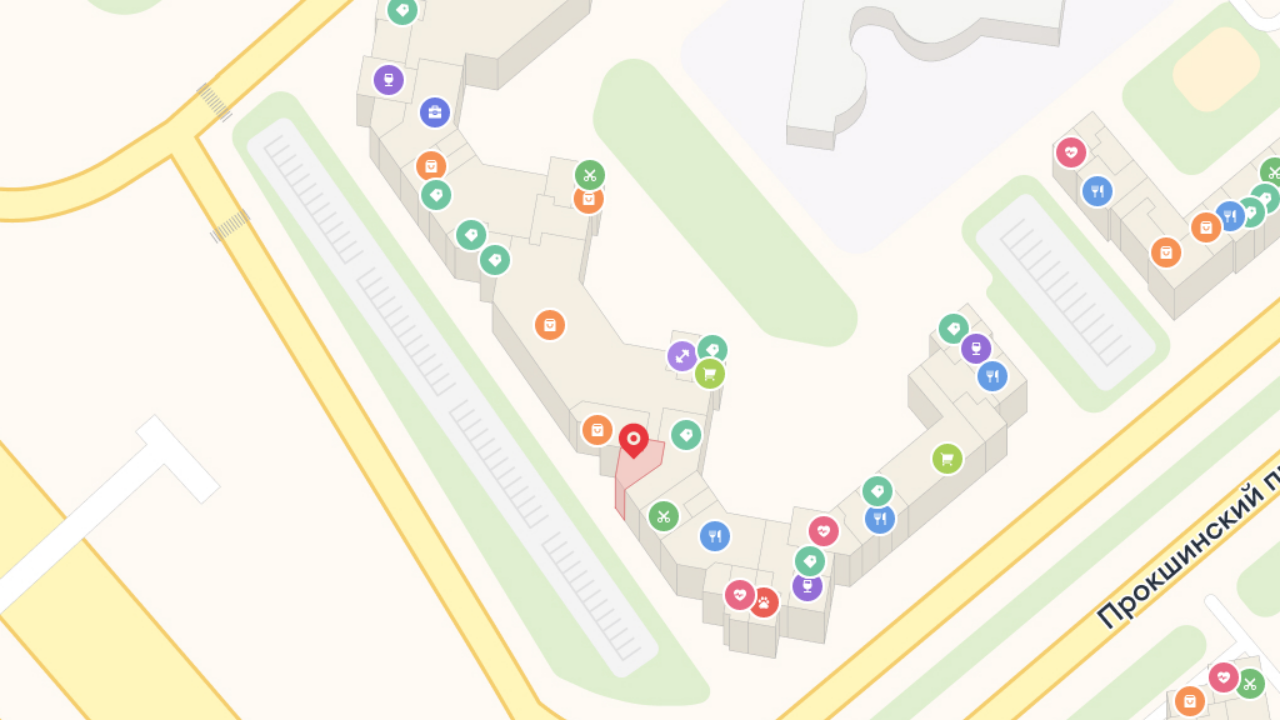The width and height of the screenshot is (1280, 720).
Task: Open the purple arrows marker on the map
Action: click(x=682, y=356)
